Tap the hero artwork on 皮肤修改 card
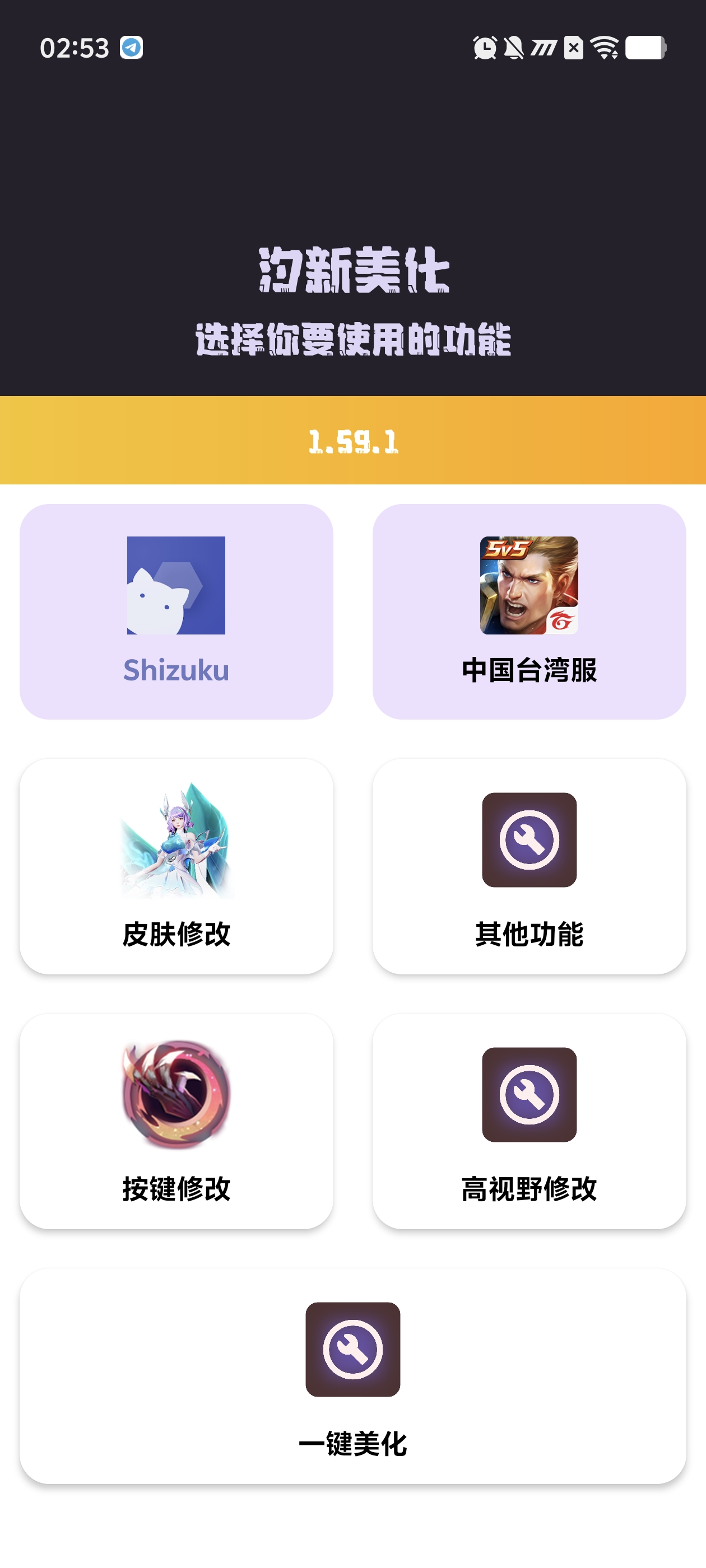The width and height of the screenshot is (706, 1568). click(x=176, y=845)
